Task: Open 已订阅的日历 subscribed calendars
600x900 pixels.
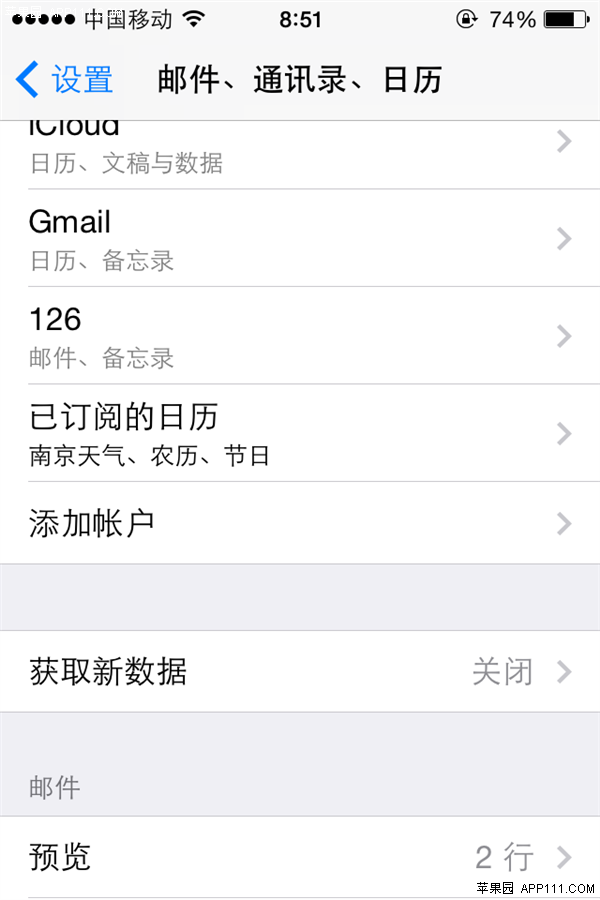Action: tap(300, 433)
